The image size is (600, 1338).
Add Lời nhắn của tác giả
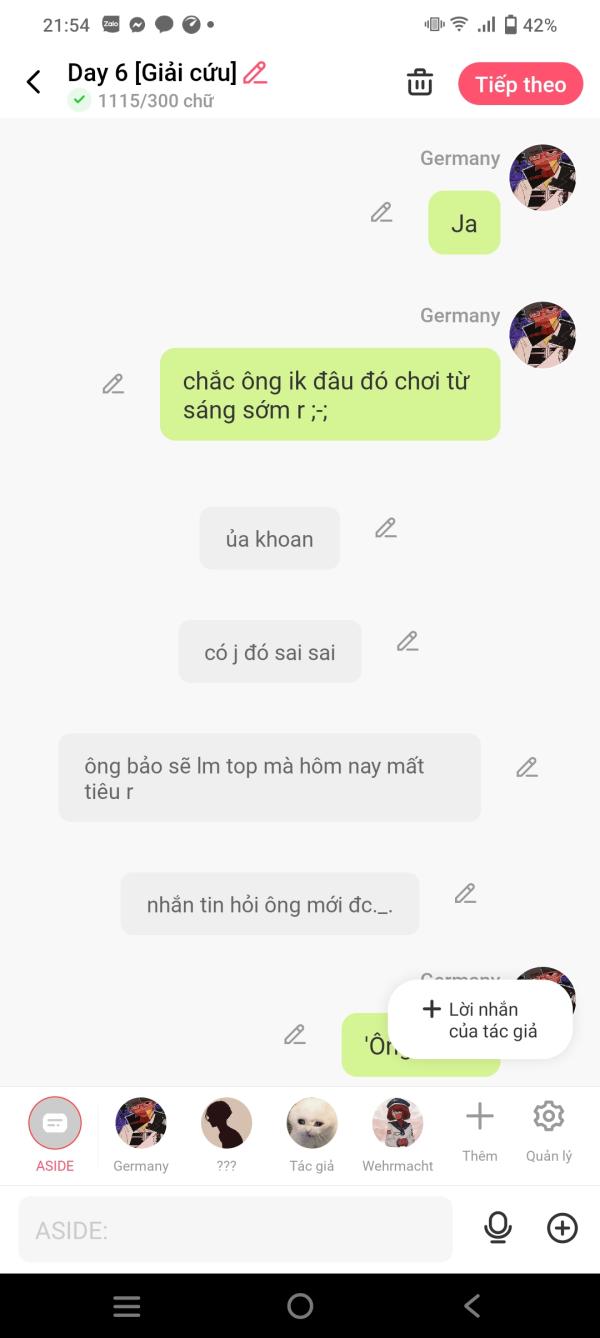pyautogui.click(x=480, y=1019)
